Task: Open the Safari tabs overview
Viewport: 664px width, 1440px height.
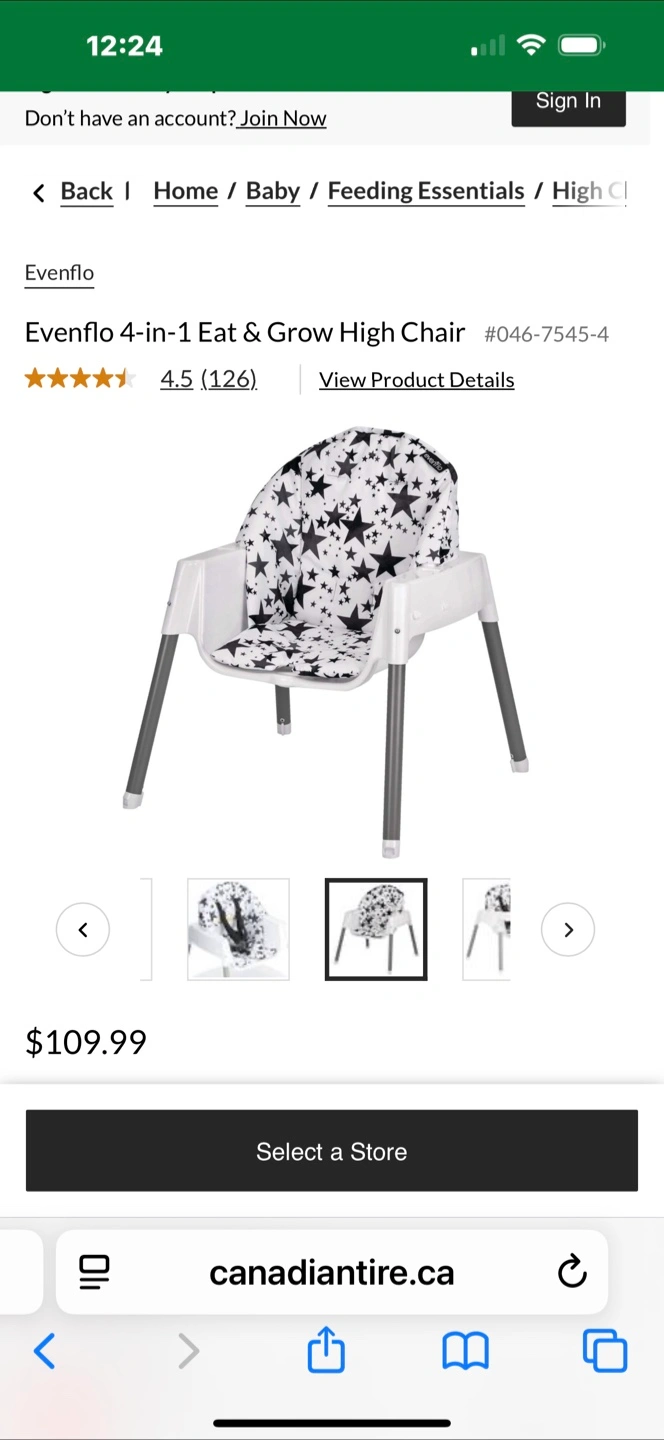Action: [604, 1352]
